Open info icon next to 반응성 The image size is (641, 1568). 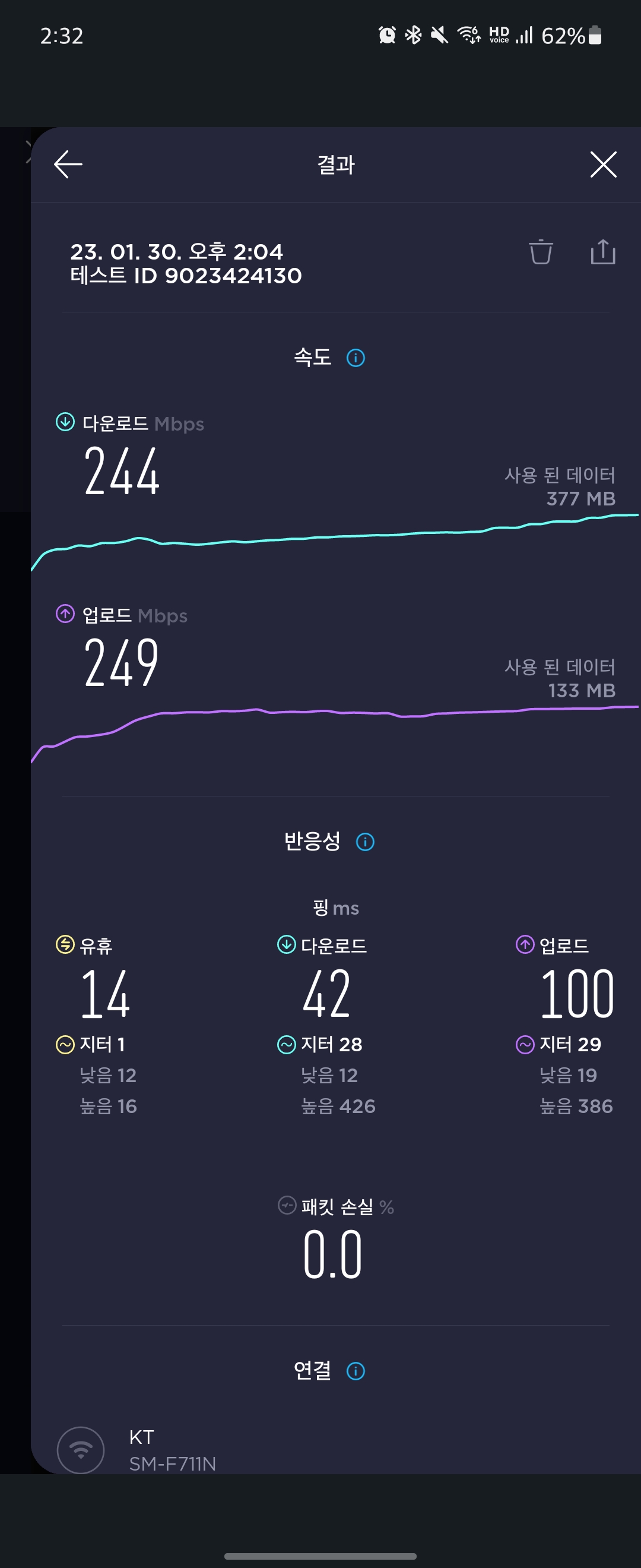(365, 842)
